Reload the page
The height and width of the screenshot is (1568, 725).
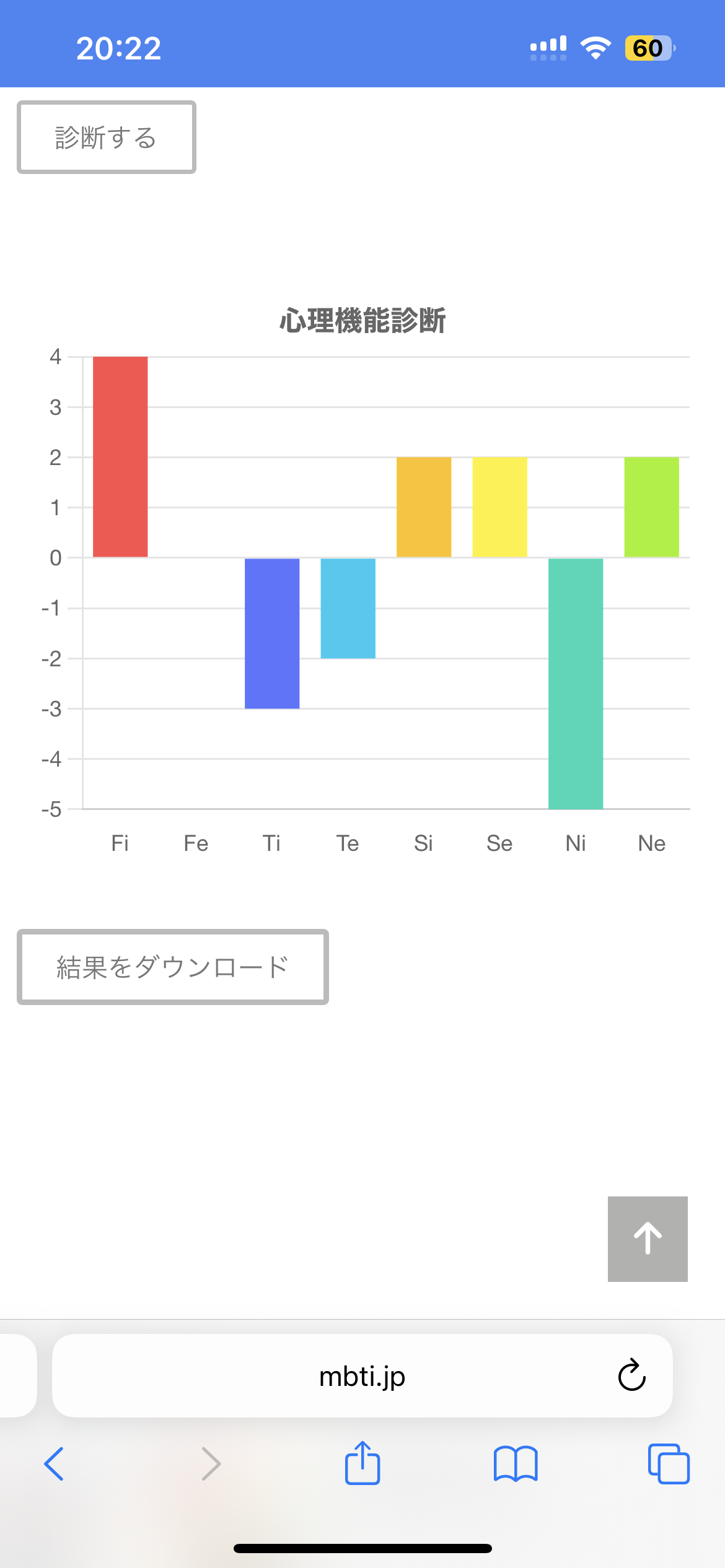coord(631,1376)
